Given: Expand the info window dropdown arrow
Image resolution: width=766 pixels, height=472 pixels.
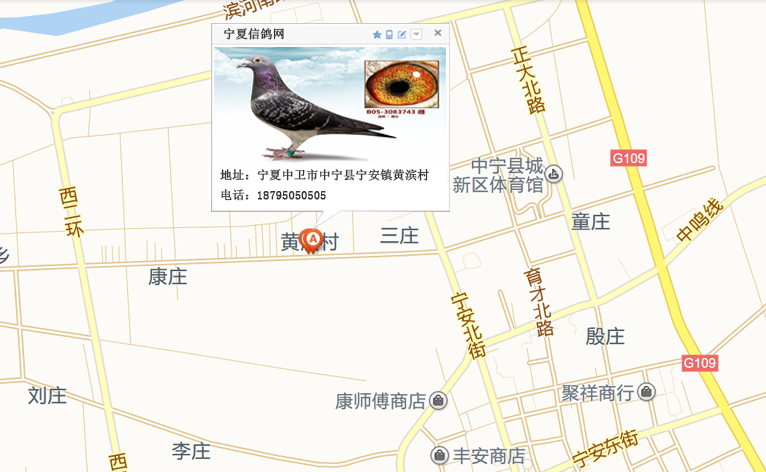Looking at the screenshot, I should tap(416, 34).
